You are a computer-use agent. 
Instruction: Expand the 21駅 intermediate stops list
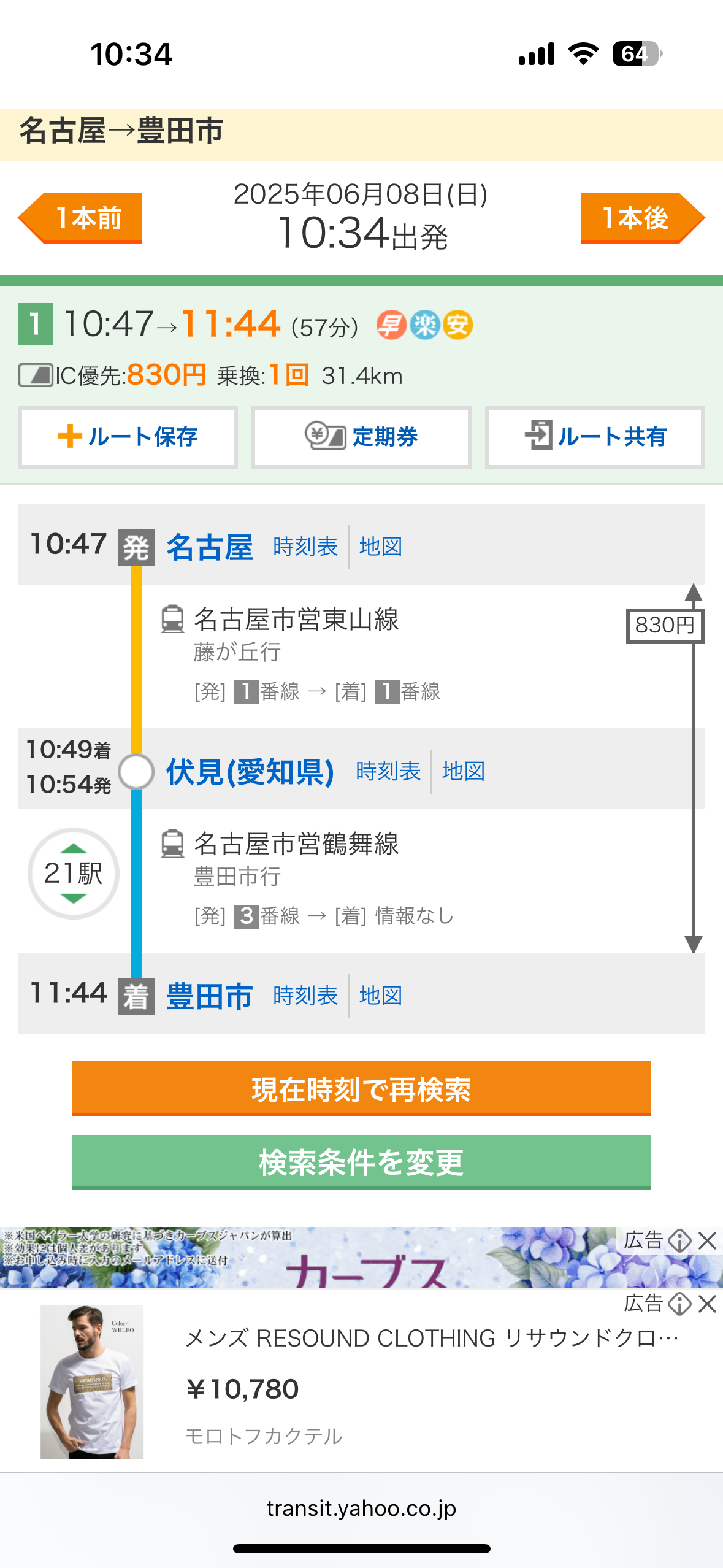pos(74,873)
